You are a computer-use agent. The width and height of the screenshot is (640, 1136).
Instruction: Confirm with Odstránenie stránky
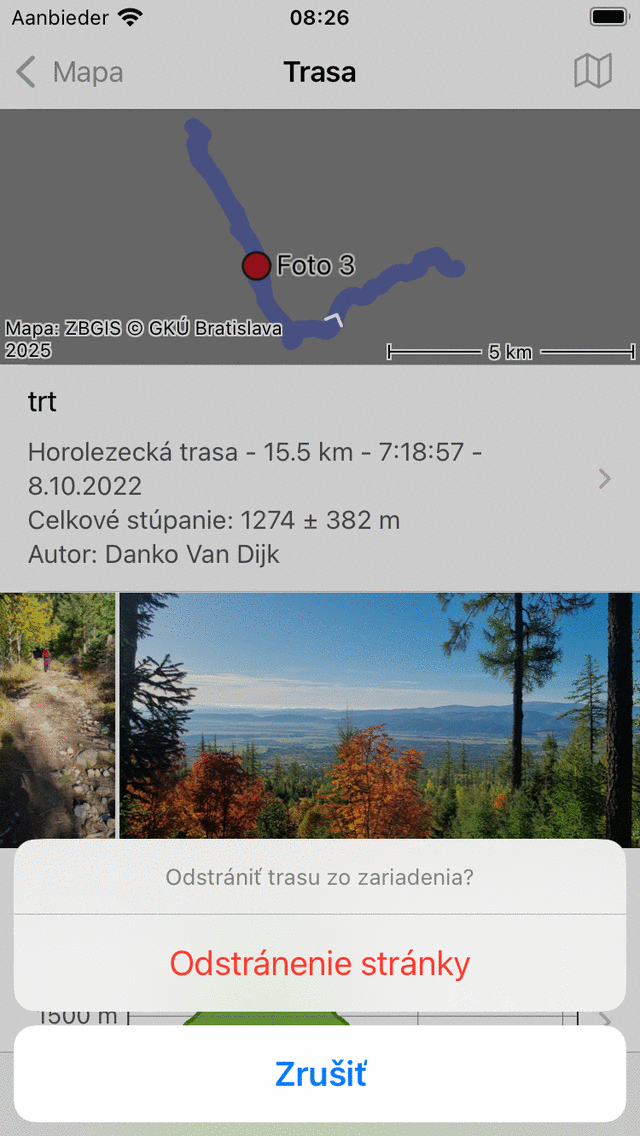pyautogui.click(x=320, y=963)
